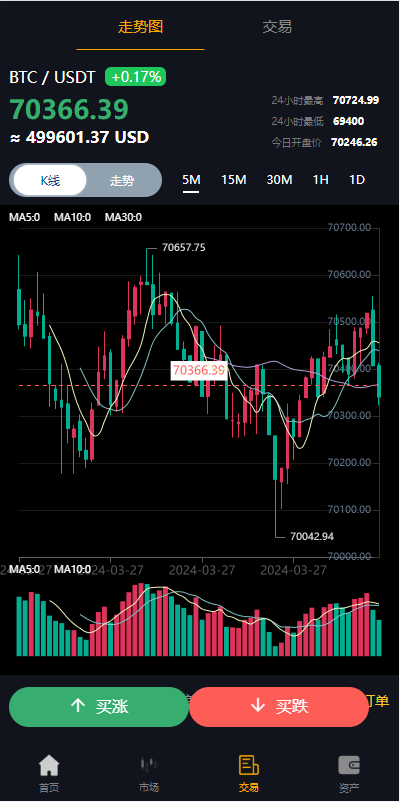Viewport: 400px width, 802px height.
Task: Set the chart interval to 1H
Action: pyautogui.click(x=321, y=180)
